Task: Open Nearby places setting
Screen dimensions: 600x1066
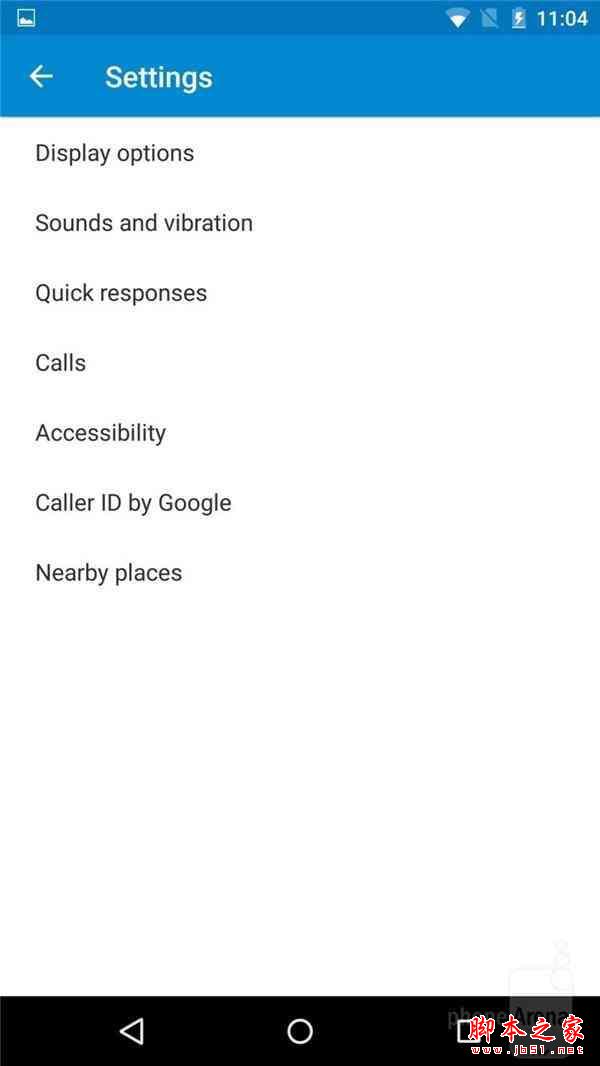Action: (x=109, y=573)
